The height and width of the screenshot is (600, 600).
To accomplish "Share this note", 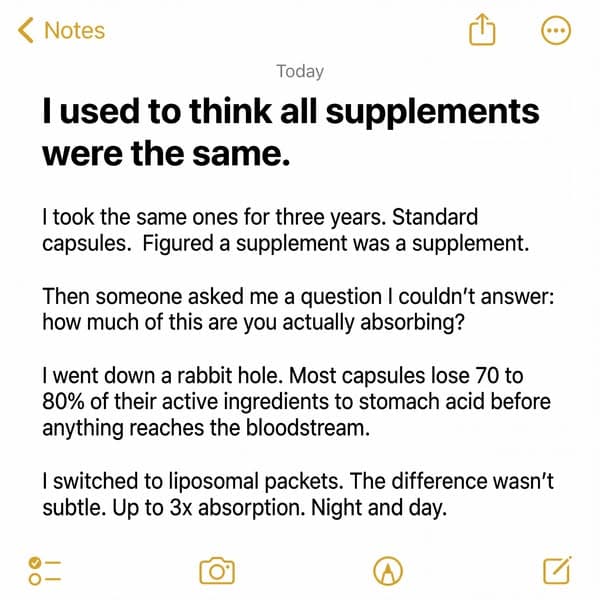I will (x=482, y=30).
